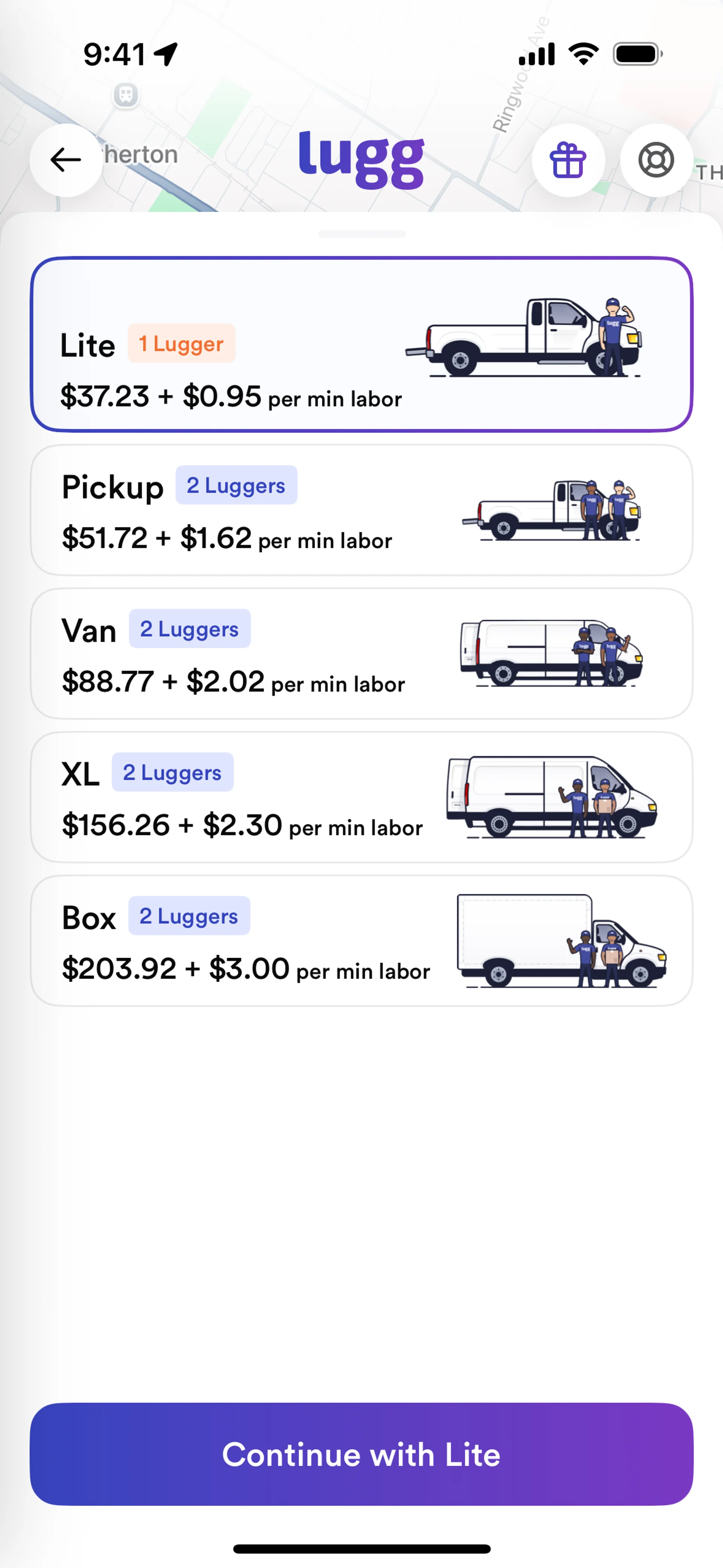Go back using the arrow button
723x1568 pixels.
[66, 160]
